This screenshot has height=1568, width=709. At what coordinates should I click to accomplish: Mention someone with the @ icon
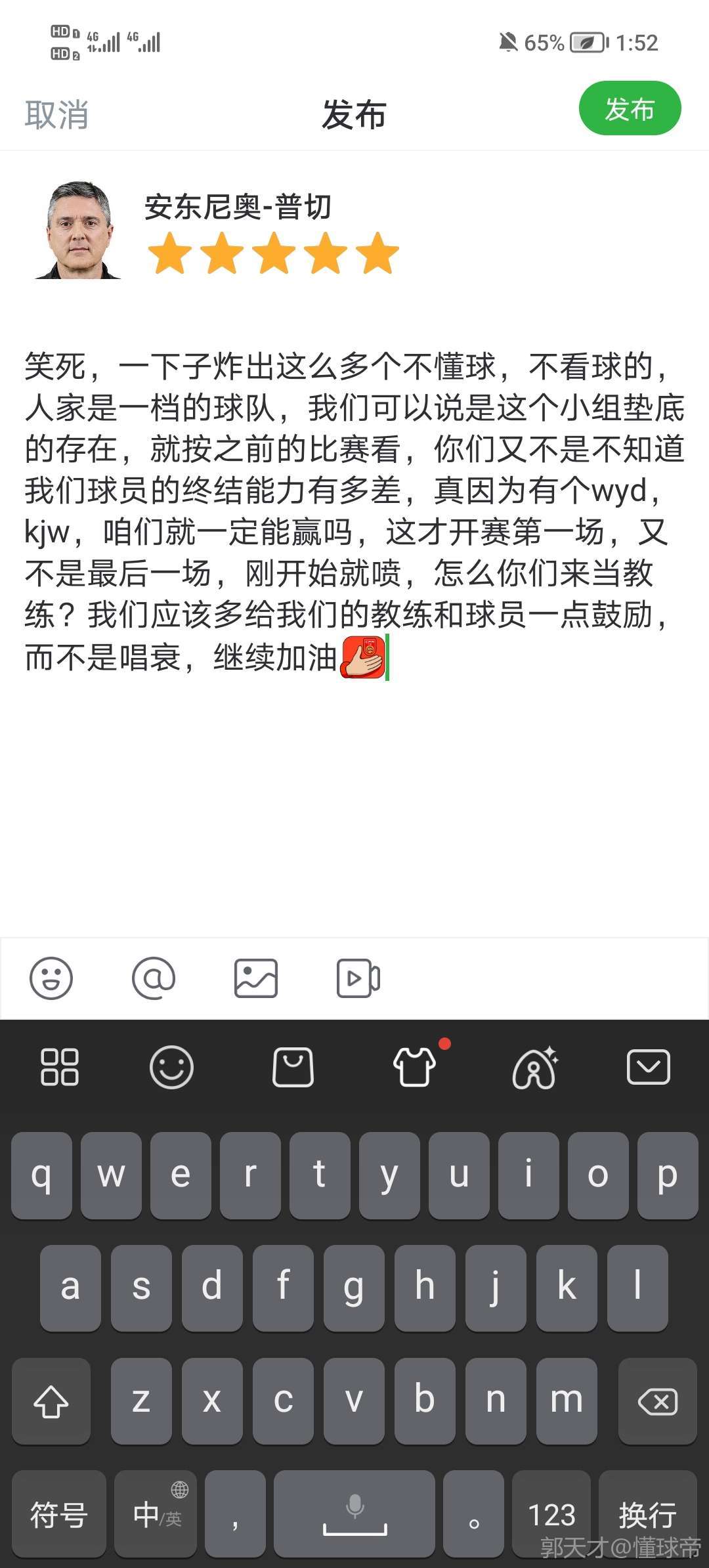pyautogui.click(x=154, y=978)
